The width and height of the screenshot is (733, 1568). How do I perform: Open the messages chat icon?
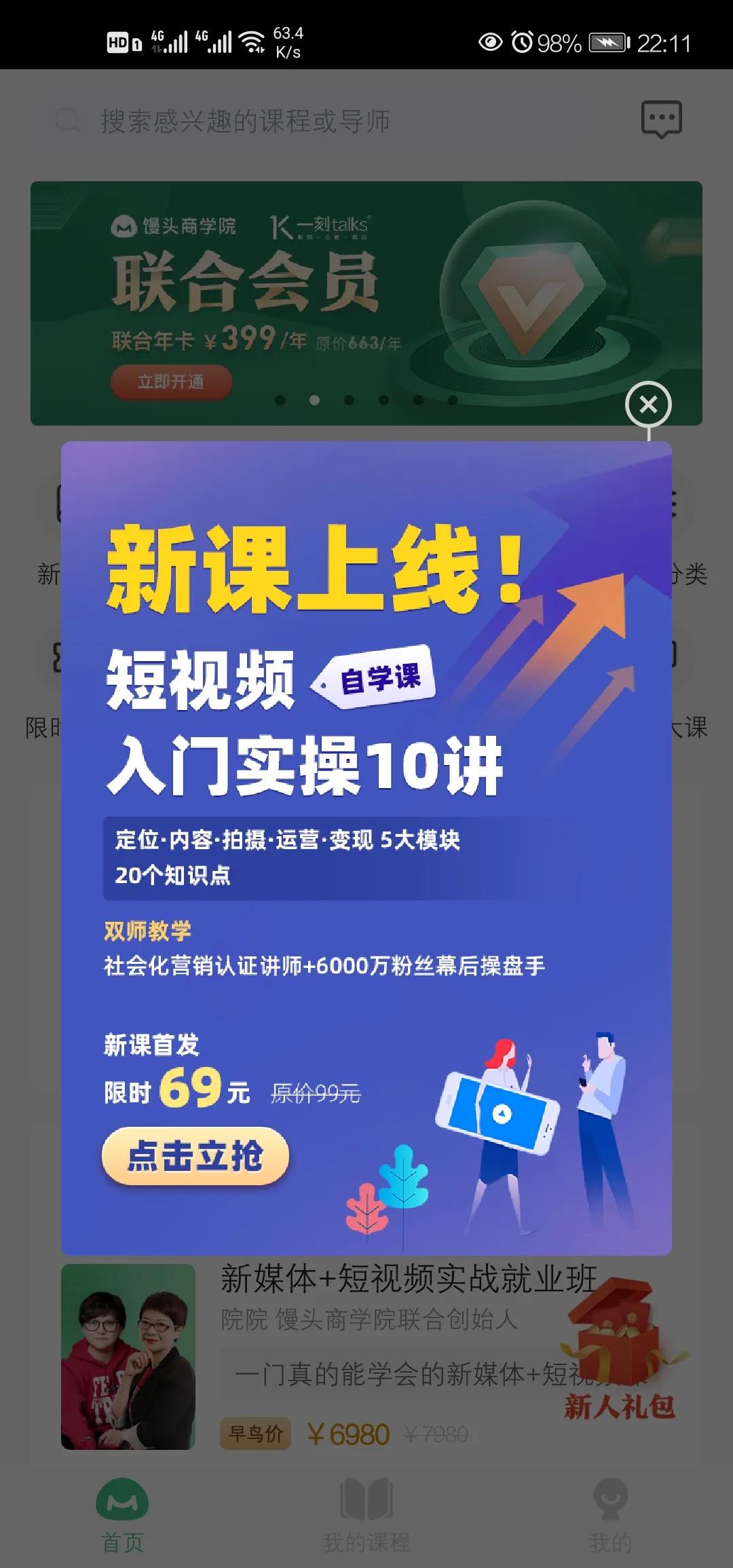[661, 119]
